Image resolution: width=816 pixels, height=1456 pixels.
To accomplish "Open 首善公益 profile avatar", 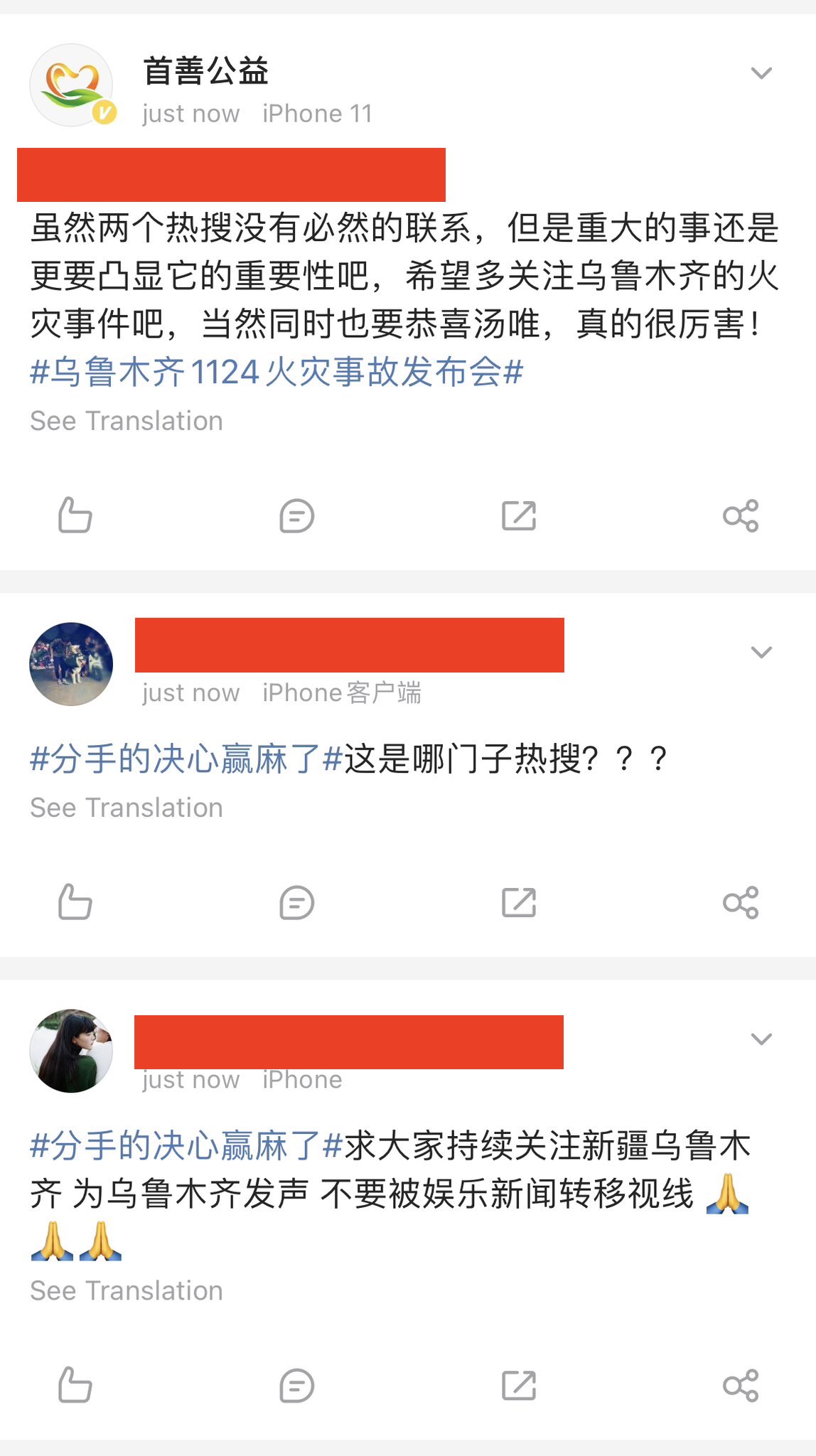I will (x=71, y=85).
